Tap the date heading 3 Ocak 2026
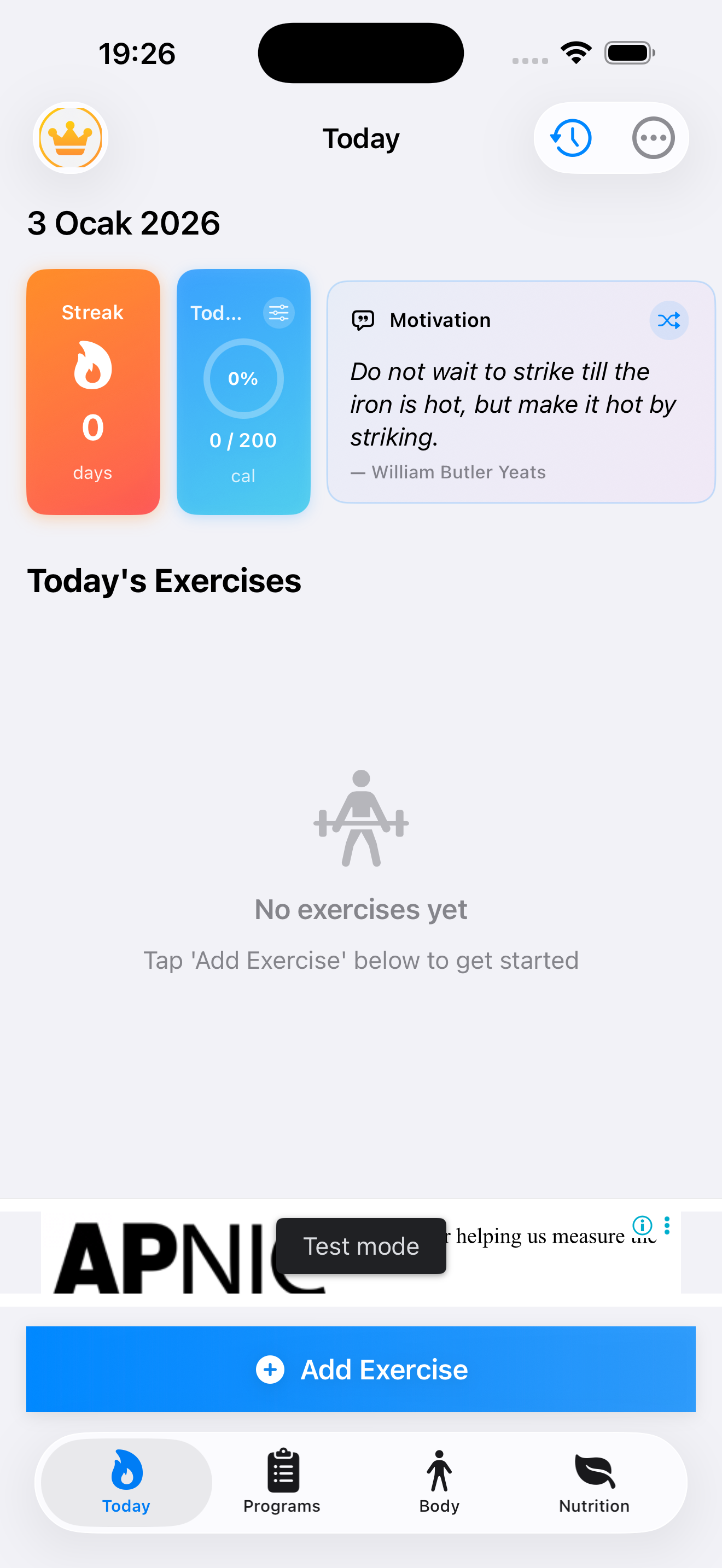 124,223
